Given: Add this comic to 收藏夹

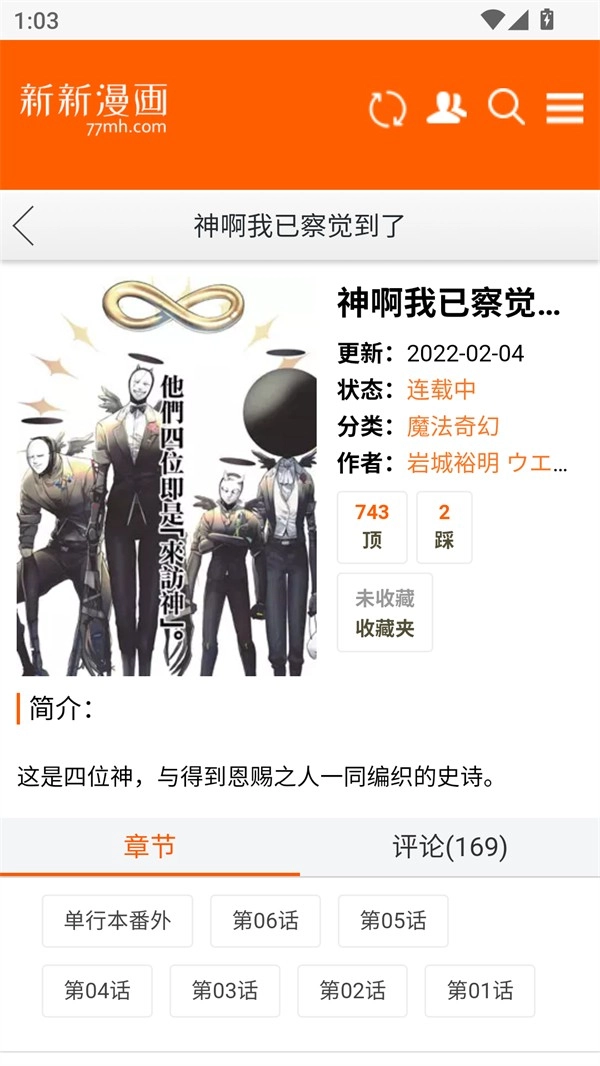Looking at the screenshot, I should [x=385, y=613].
